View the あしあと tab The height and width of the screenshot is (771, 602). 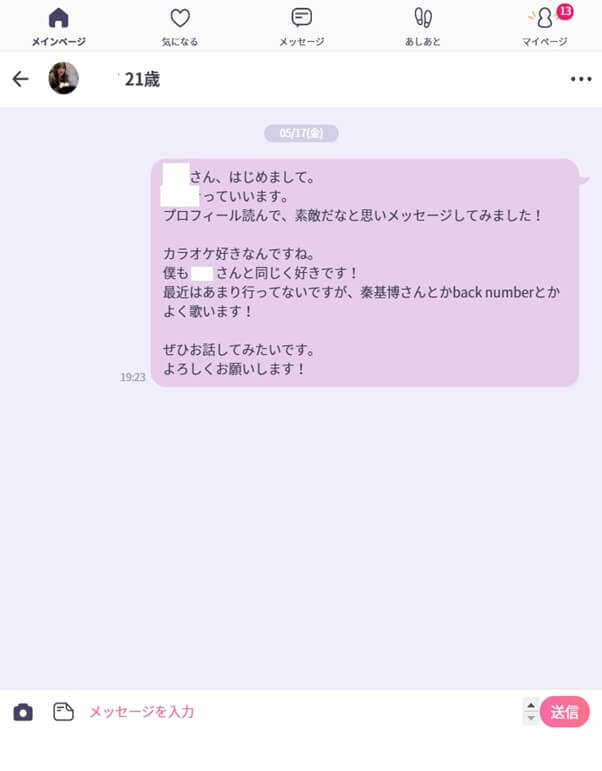click(423, 26)
